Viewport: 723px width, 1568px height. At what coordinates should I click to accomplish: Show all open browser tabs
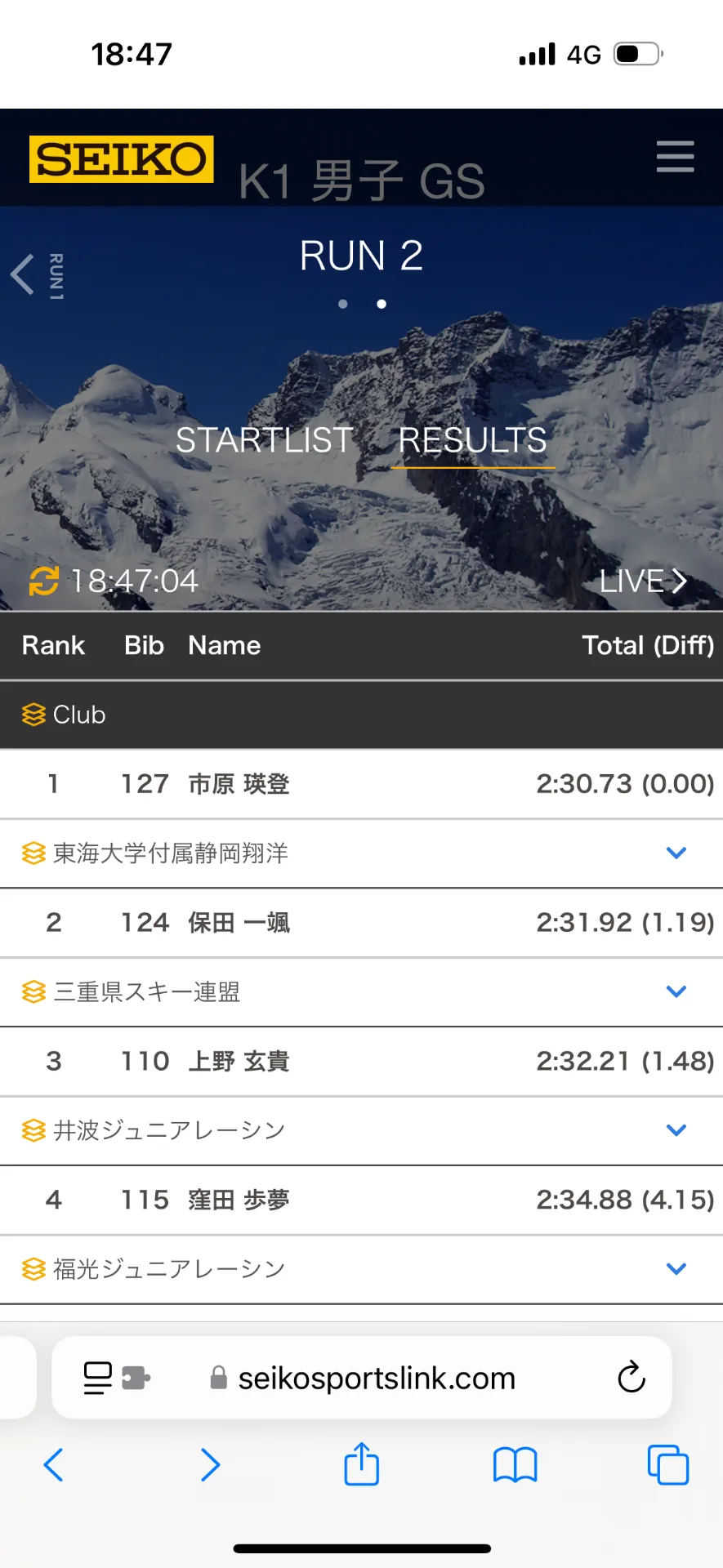(x=667, y=1464)
